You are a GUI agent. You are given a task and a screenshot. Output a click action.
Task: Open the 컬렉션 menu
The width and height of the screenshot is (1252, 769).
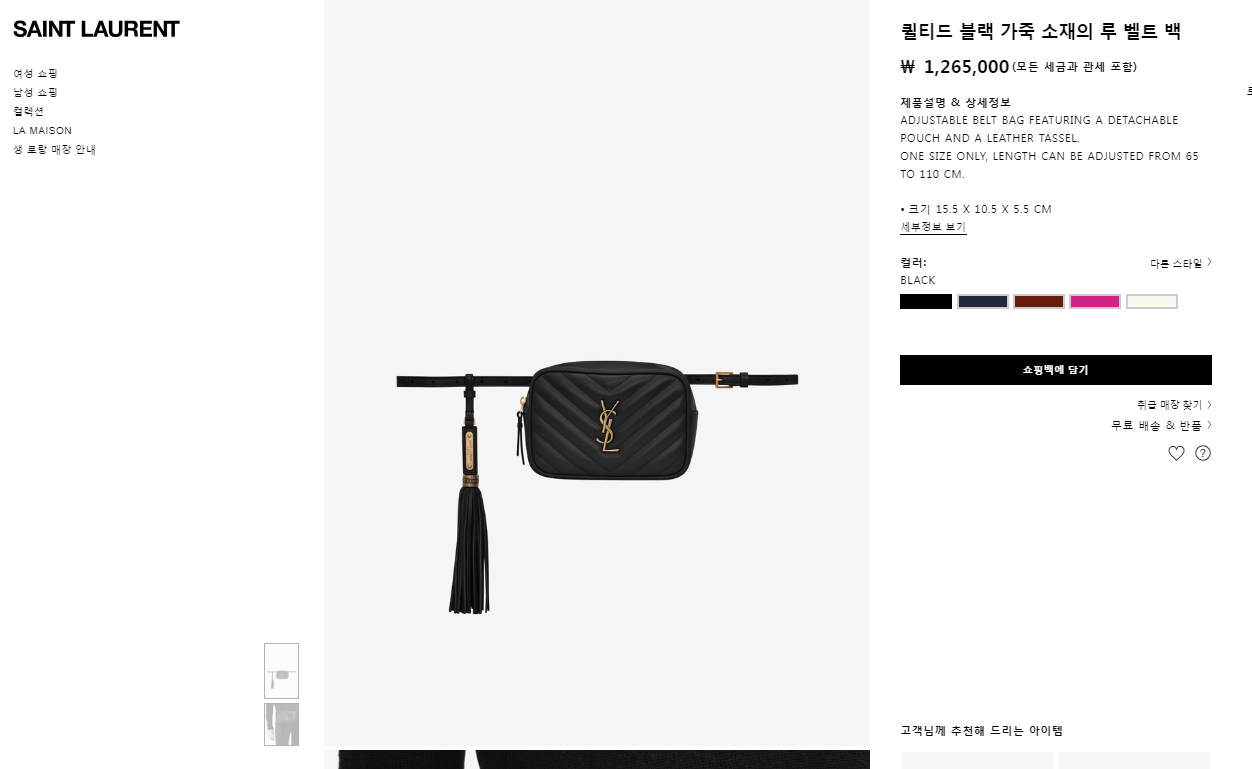(28, 111)
